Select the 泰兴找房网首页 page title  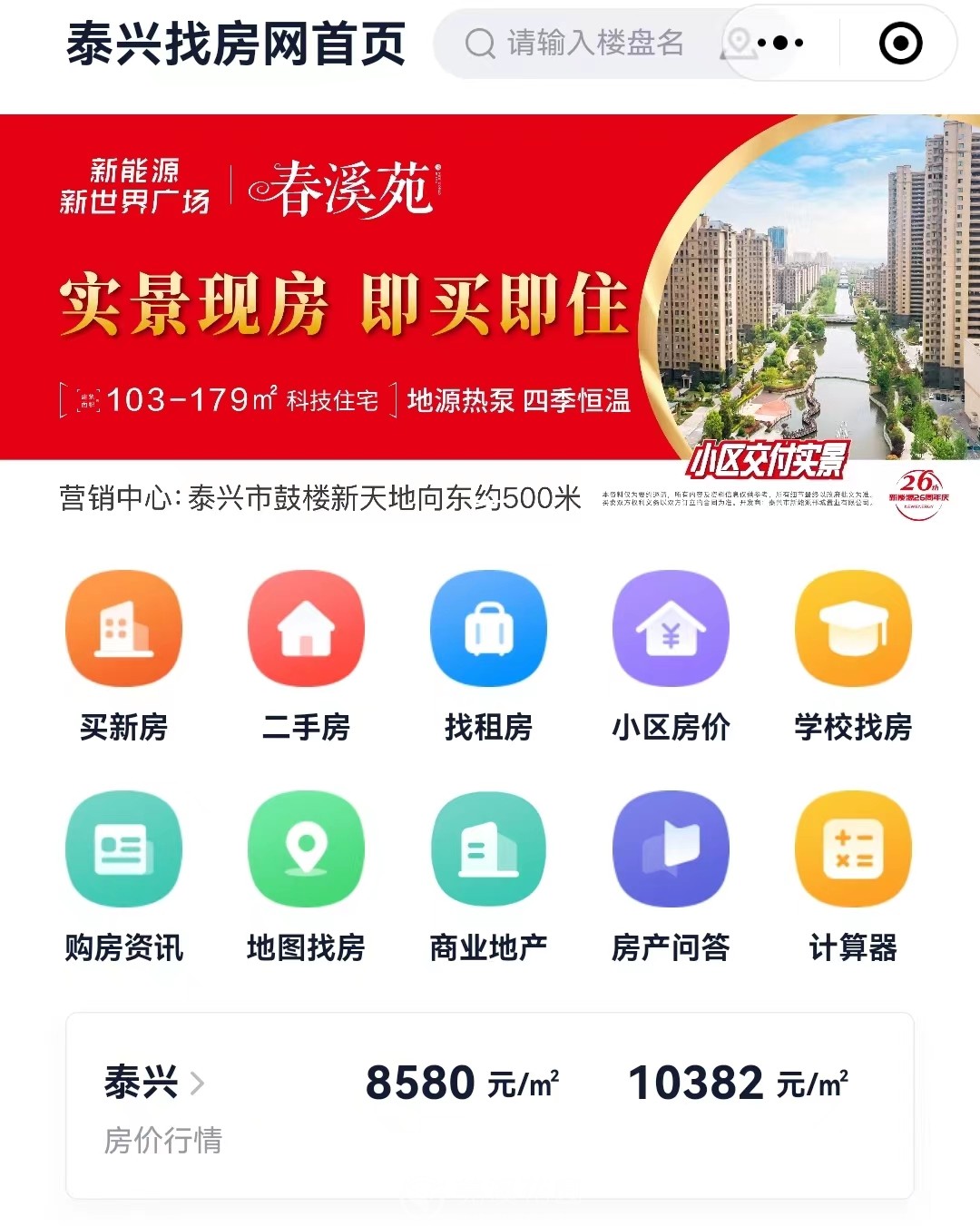(236, 43)
